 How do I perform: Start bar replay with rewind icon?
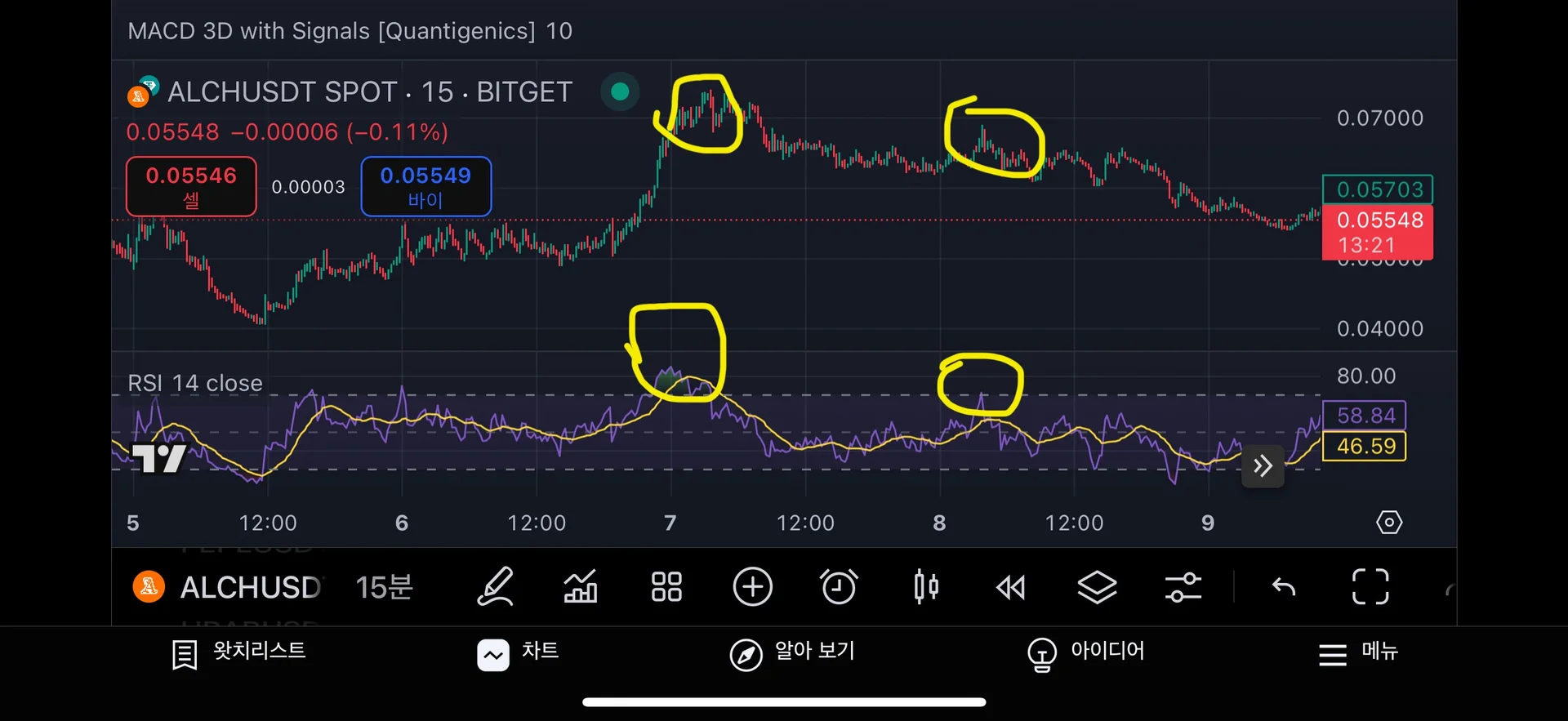(1011, 587)
